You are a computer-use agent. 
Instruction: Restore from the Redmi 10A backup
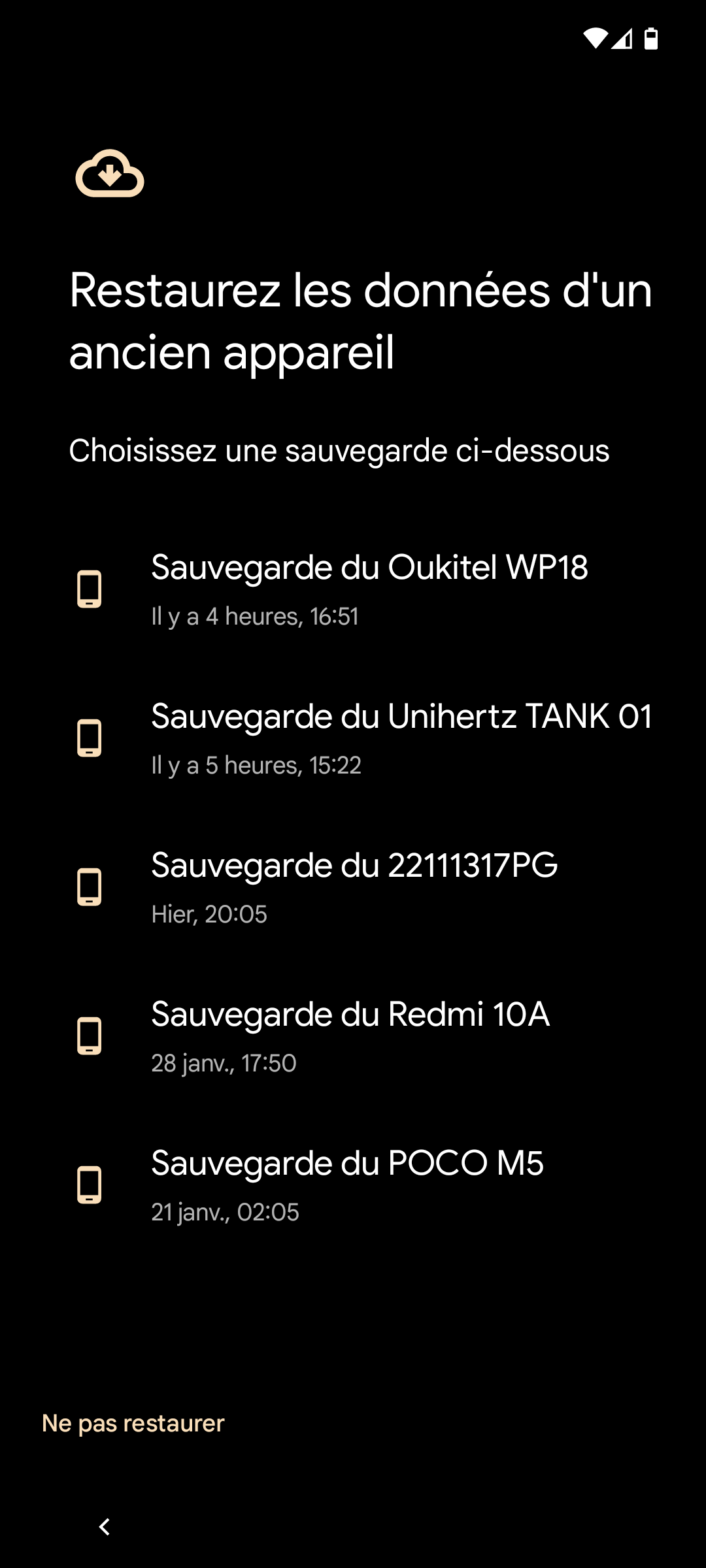(350, 1035)
